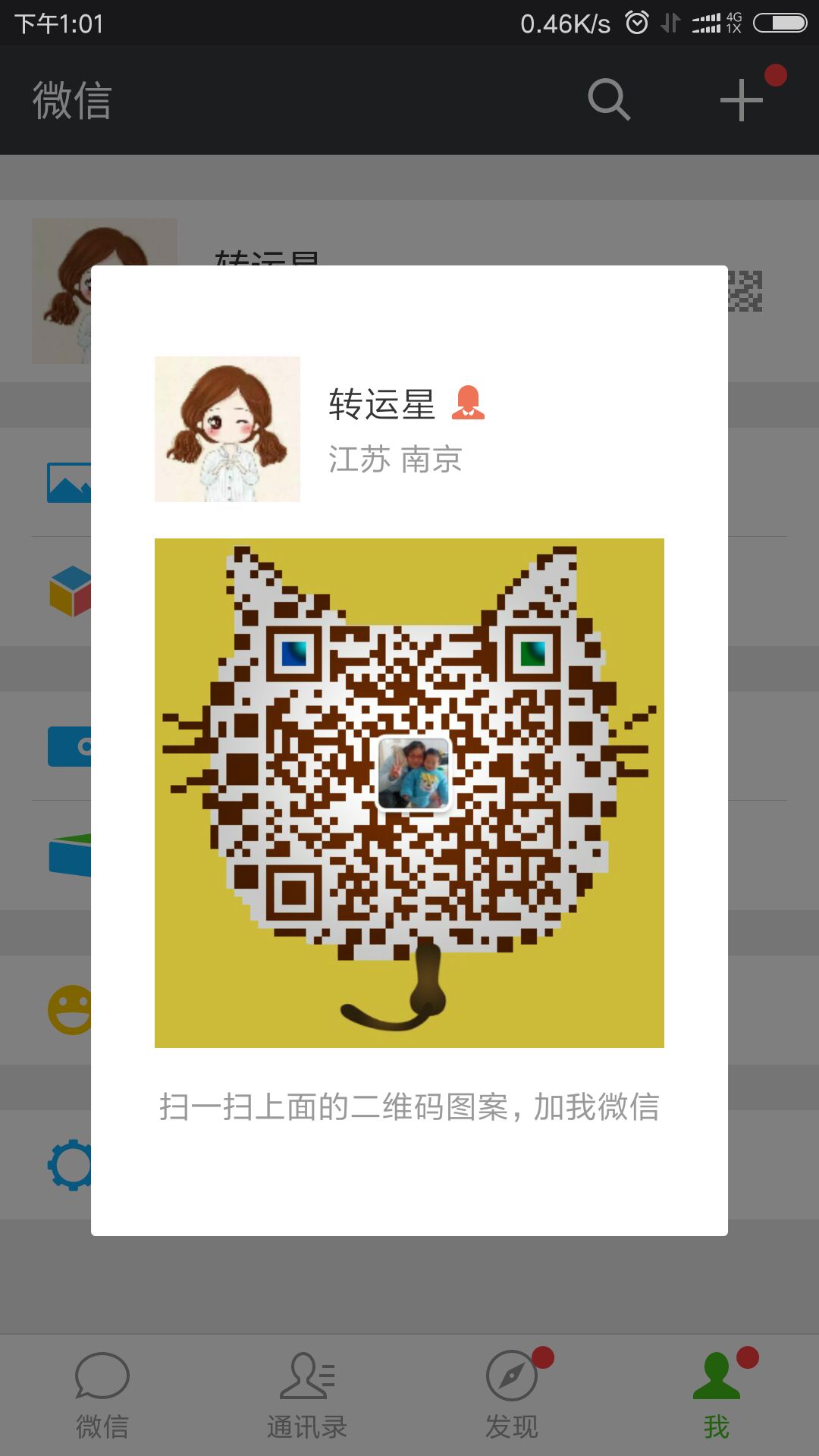The image size is (819, 1456).
Task: Switch to the 微信 chats tab
Action: (102, 1395)
